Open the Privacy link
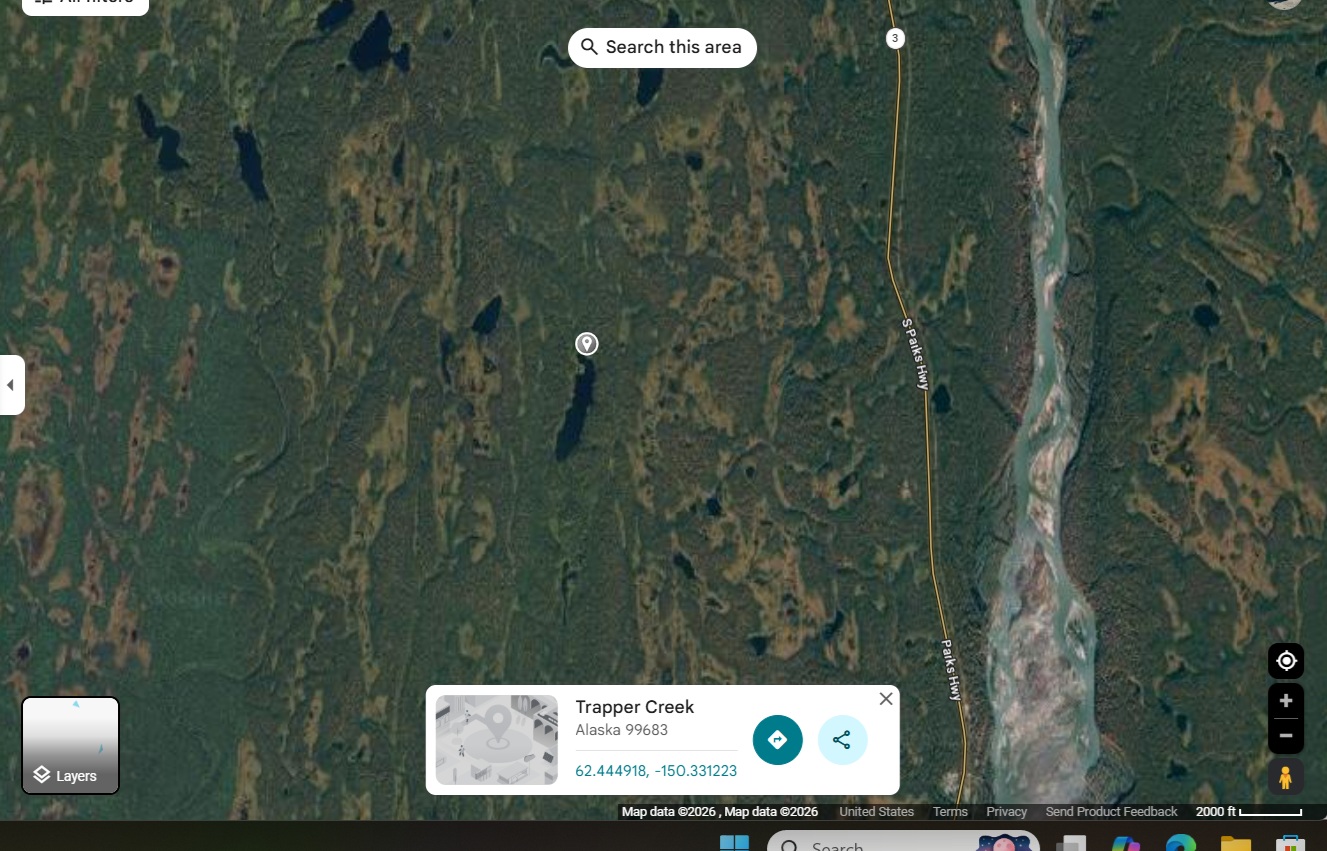The height and width of the screenshot is (851, 1327). click(1006, 812)
